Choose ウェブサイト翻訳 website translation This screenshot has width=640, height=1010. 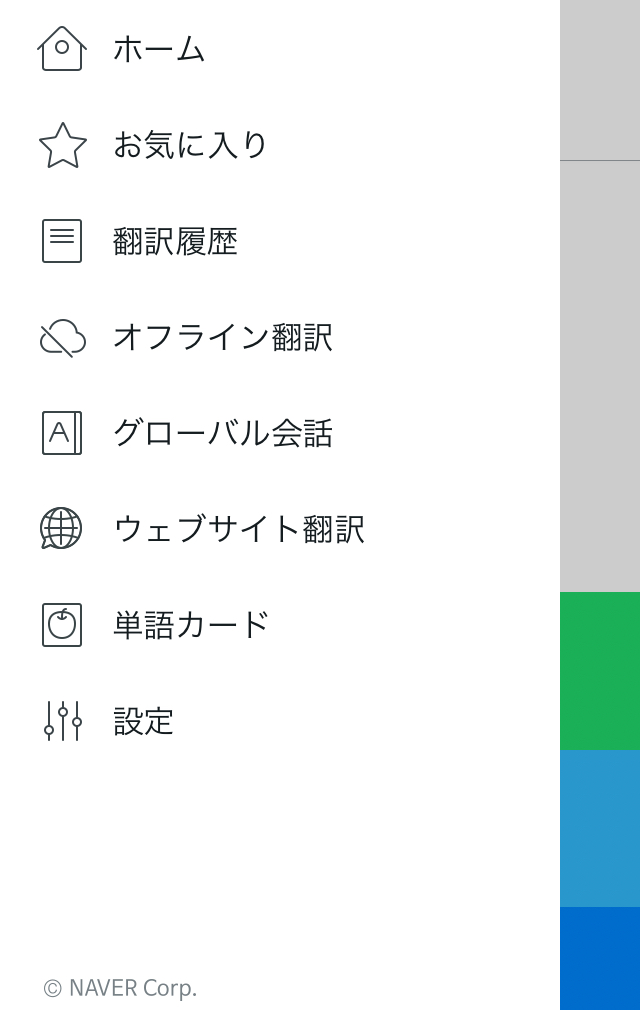pos(238,529)
